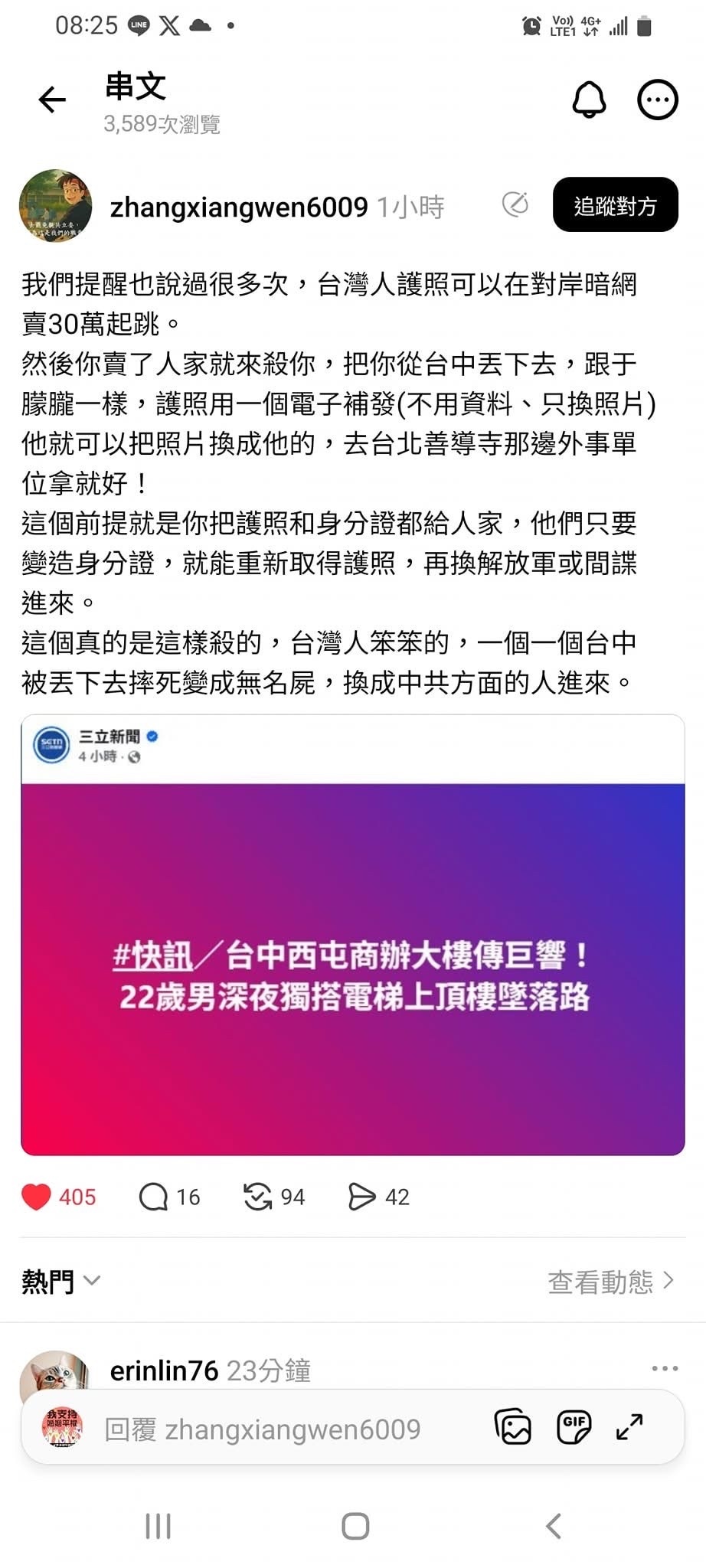
Task: Like the post with 405 likes
Action: tap(36, 1197)
